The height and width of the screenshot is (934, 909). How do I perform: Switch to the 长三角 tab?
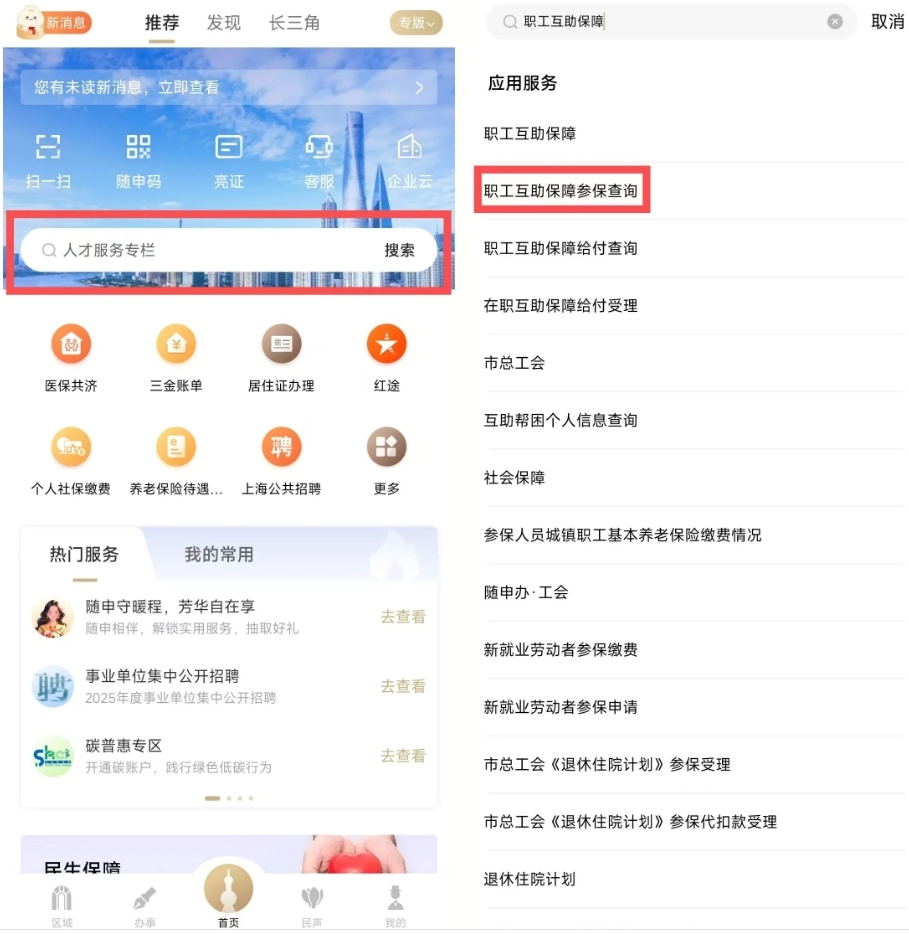(x=294, y=23)
